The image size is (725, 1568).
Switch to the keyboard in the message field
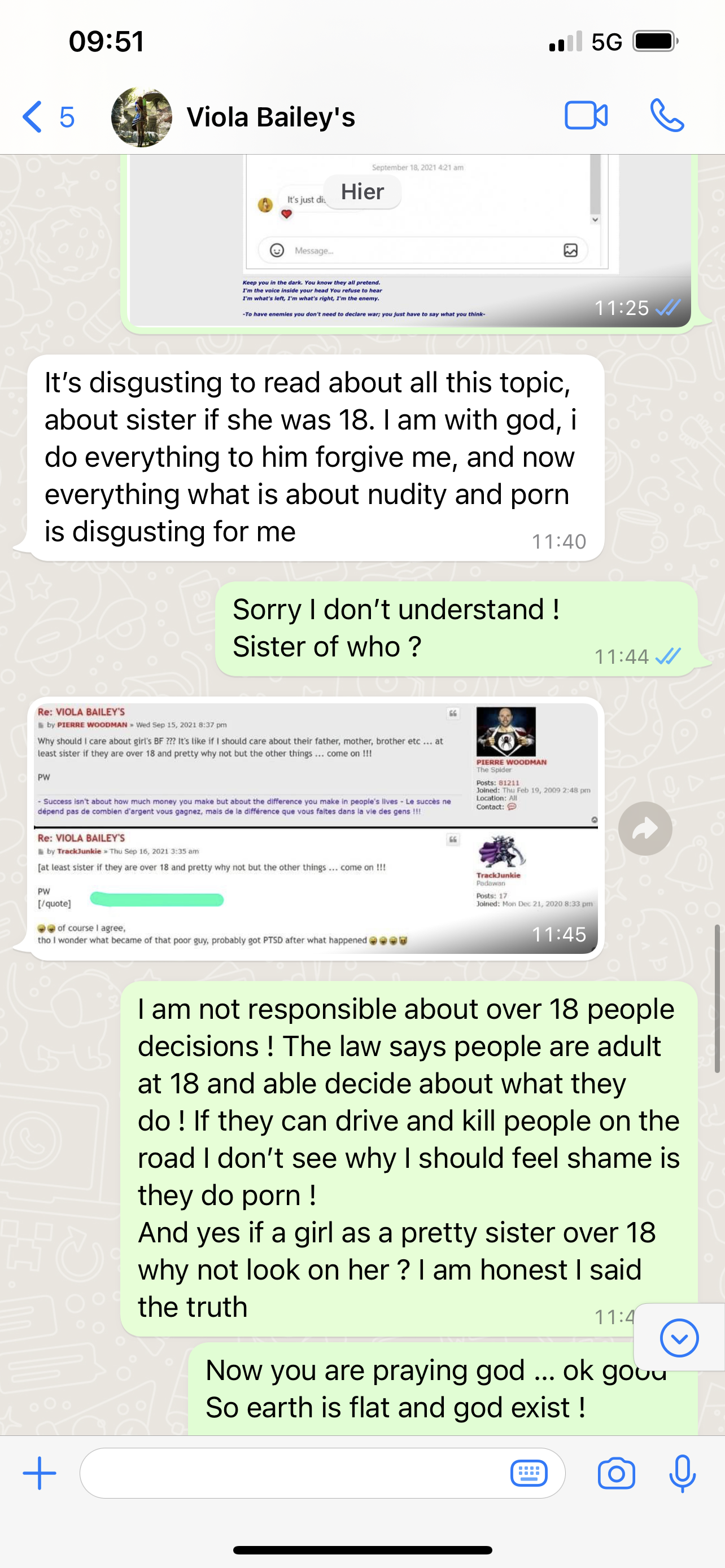pos(529,1473)
